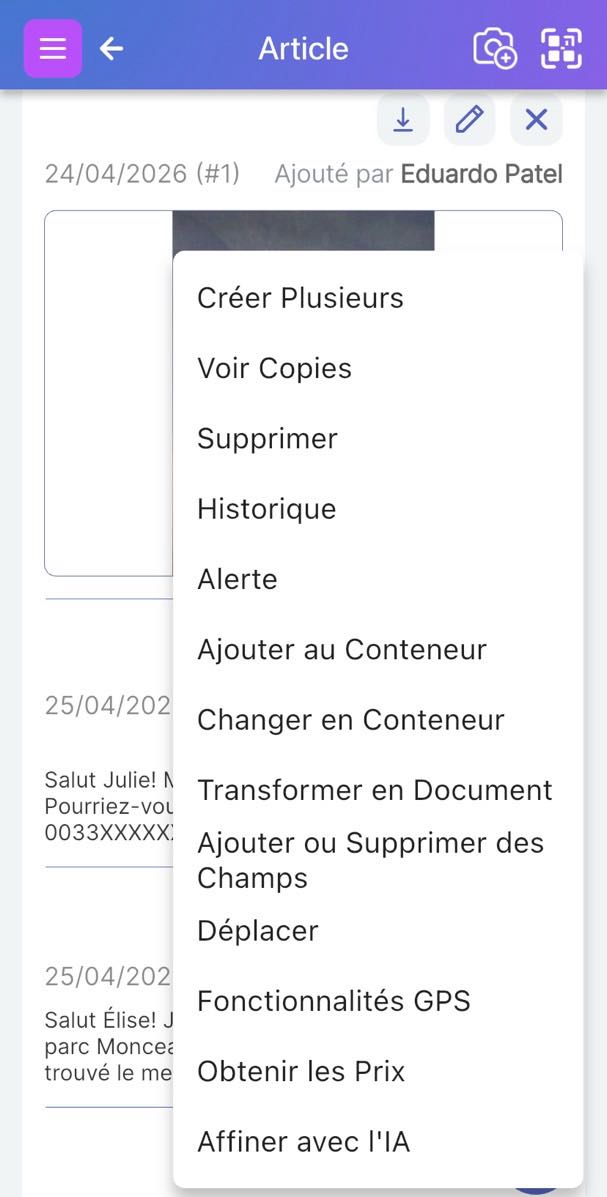Screen dimensions: 607x1197
Task: Choose Affiner avec l'IA
Action: [303, 1141]
